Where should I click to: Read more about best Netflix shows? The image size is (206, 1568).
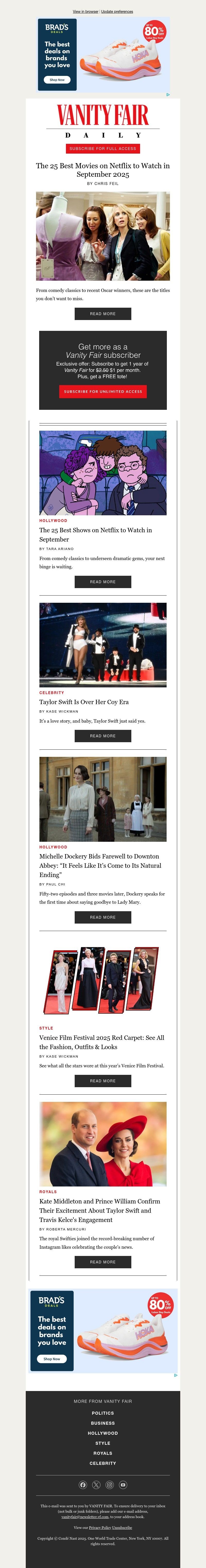pos(103,582)
